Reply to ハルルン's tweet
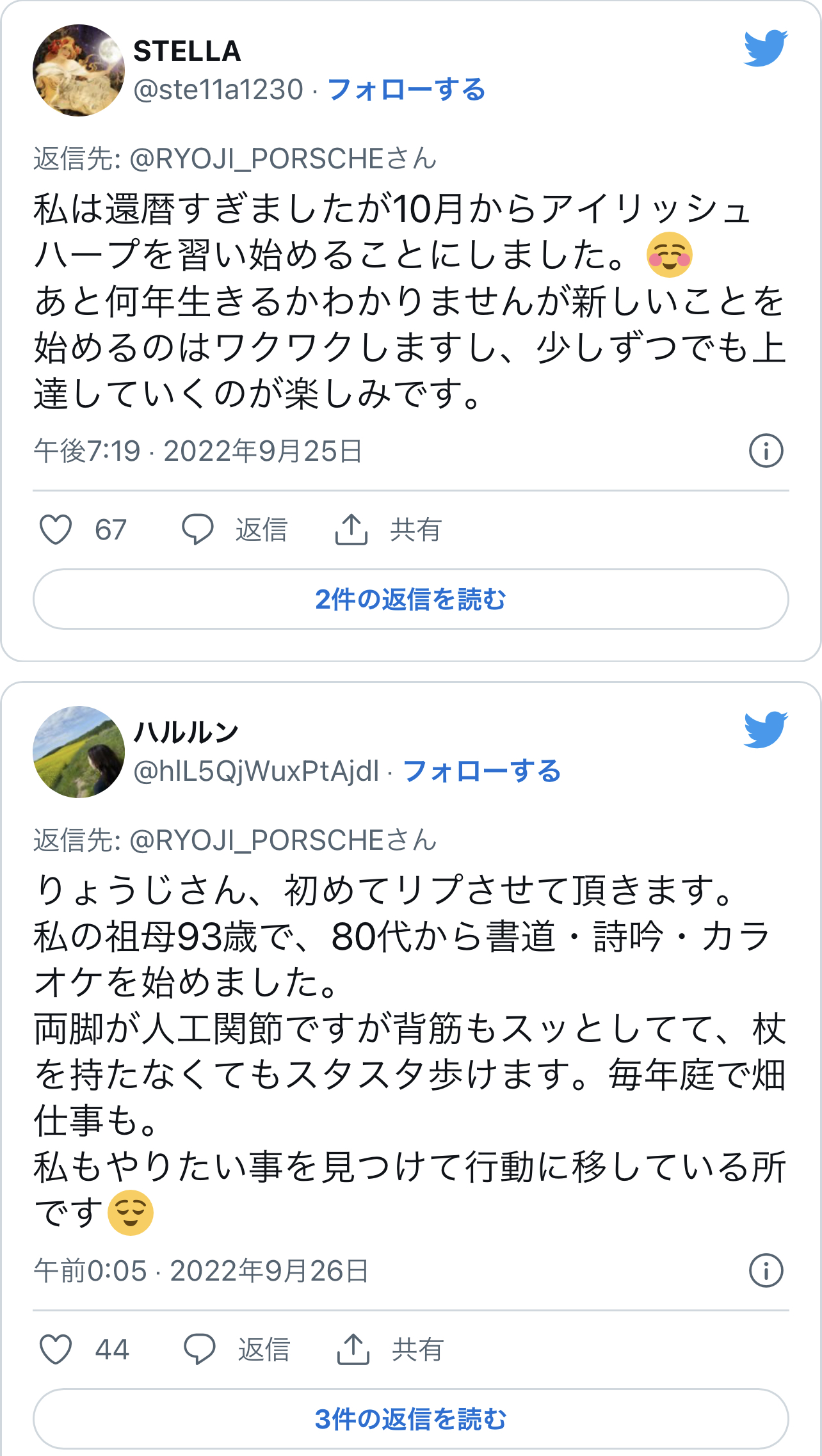The height and width of the screenshot is (1456, 822). point(237,1349)
